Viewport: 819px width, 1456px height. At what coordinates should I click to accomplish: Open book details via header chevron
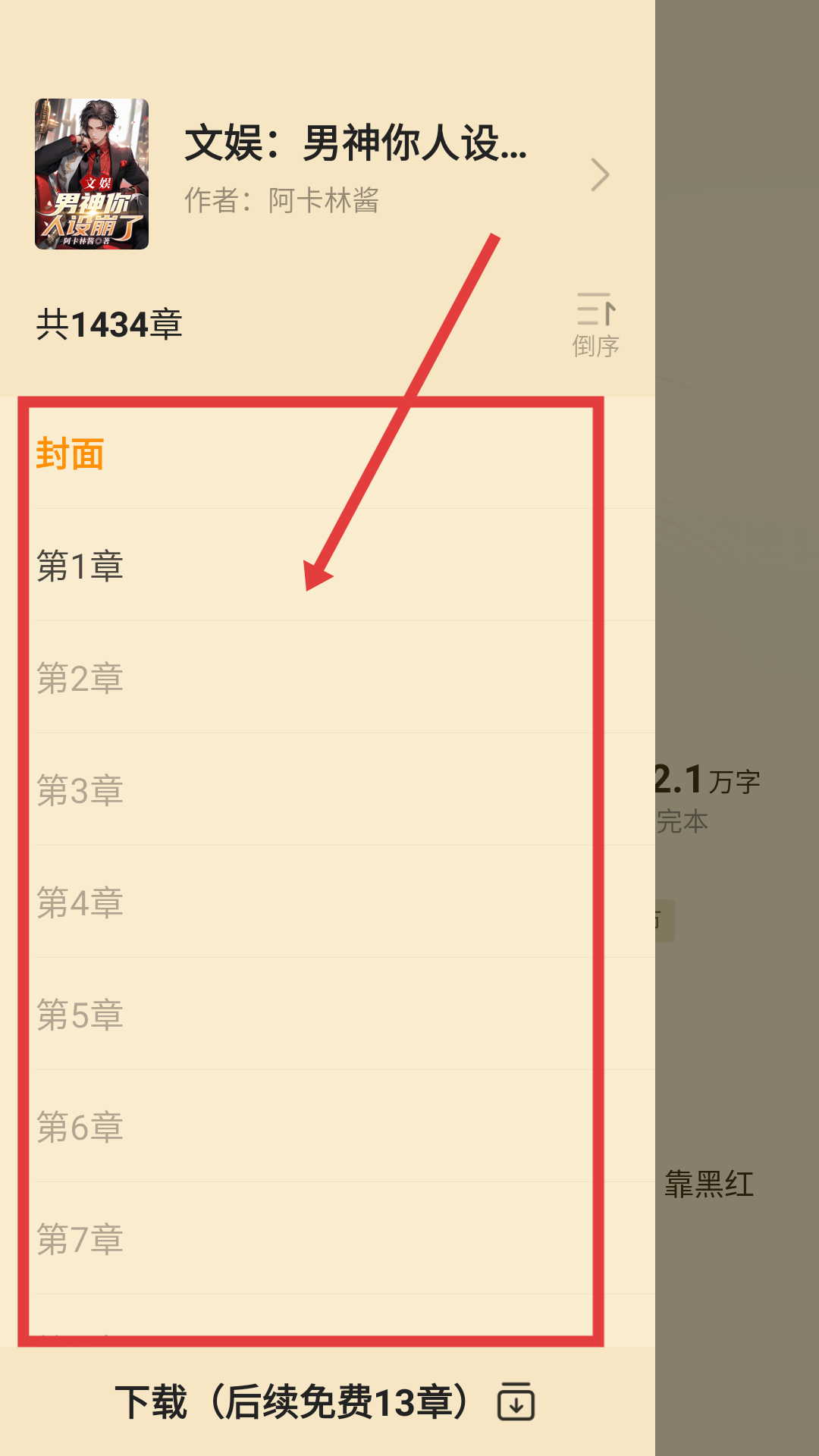[600, 175]
